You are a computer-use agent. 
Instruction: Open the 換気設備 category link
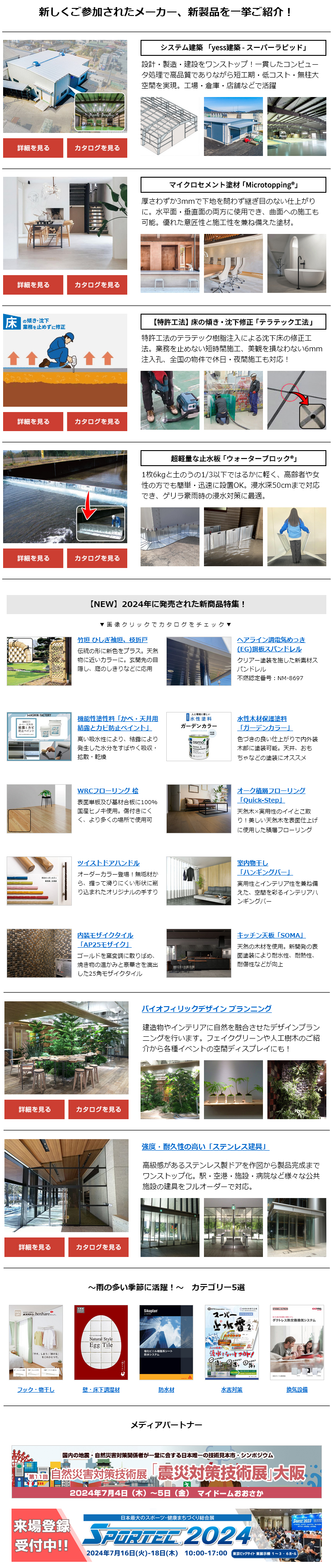point(297,1389)
